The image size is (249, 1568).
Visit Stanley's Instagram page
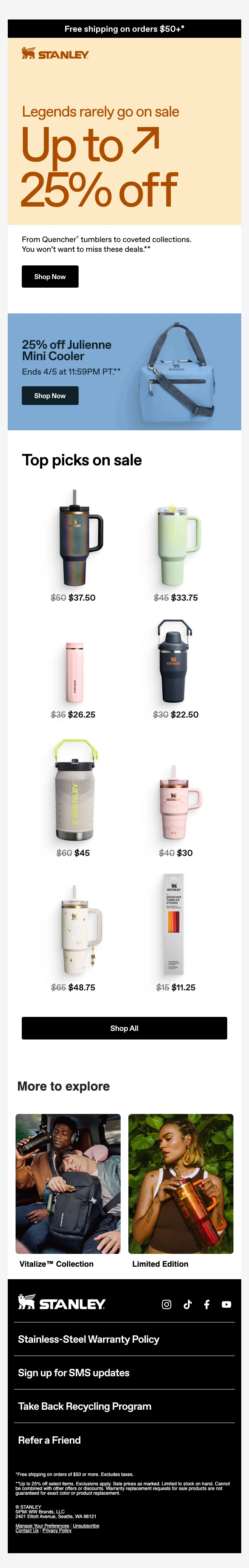click(167, 1304)
